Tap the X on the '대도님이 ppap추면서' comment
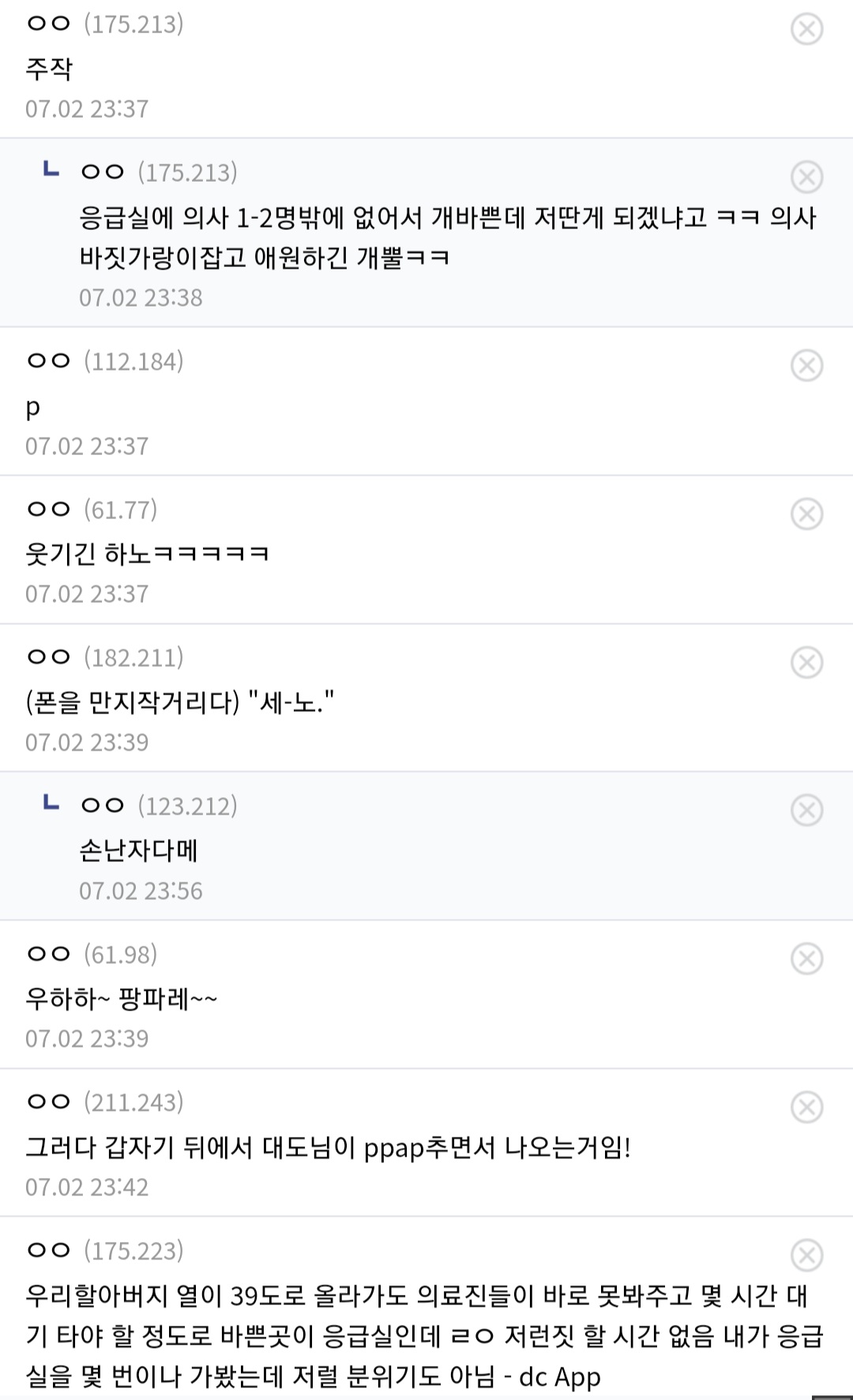 (806, 1107)
